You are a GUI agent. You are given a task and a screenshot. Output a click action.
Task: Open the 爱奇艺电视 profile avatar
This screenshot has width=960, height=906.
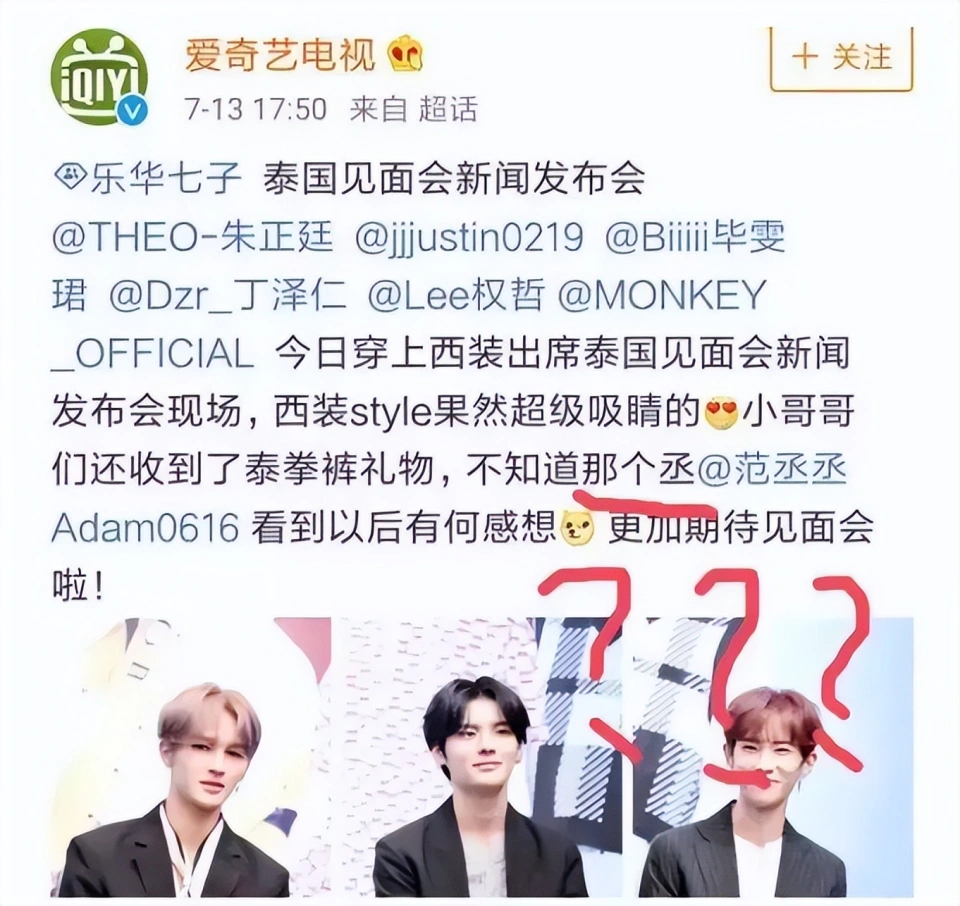click(x=98, y=78)
